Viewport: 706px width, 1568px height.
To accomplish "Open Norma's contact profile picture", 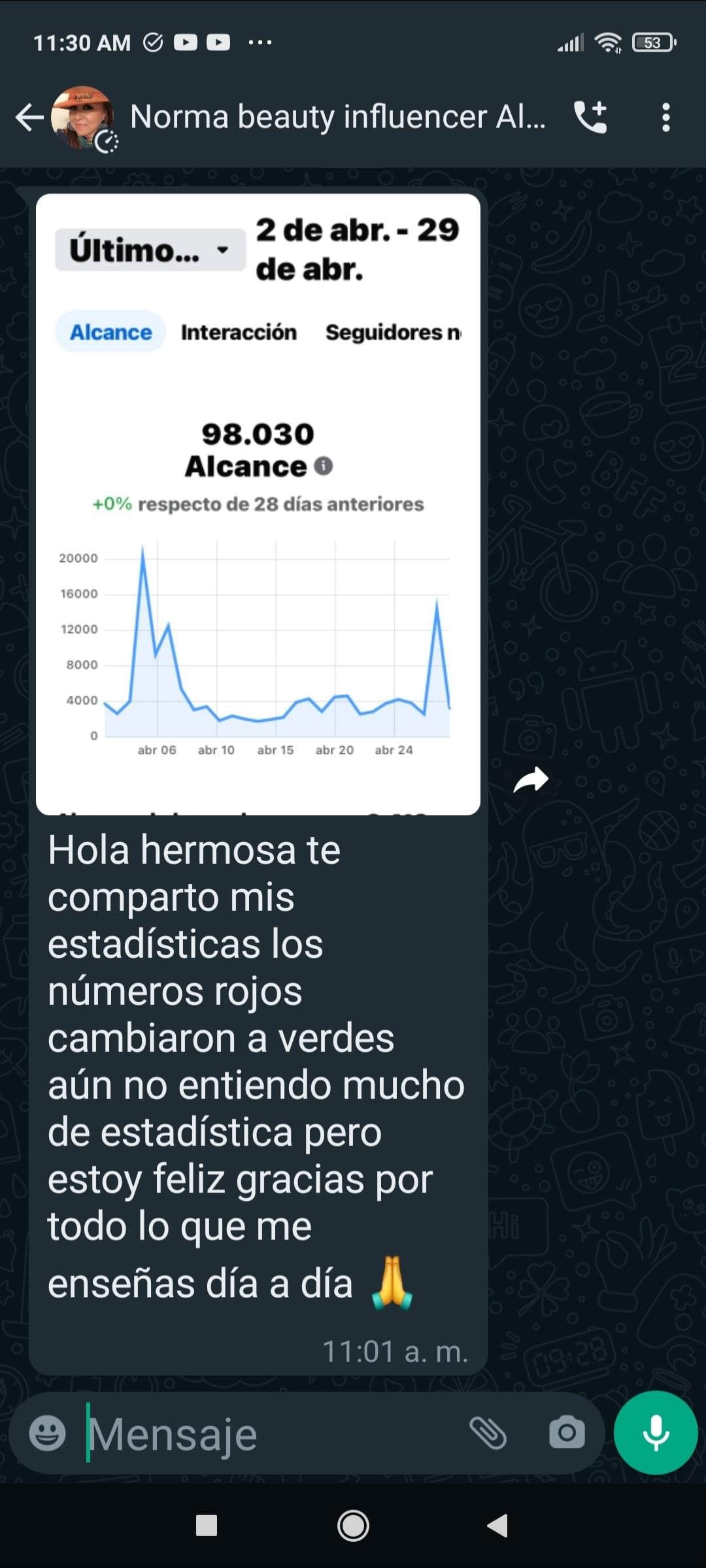I will [x=82, y=118].
